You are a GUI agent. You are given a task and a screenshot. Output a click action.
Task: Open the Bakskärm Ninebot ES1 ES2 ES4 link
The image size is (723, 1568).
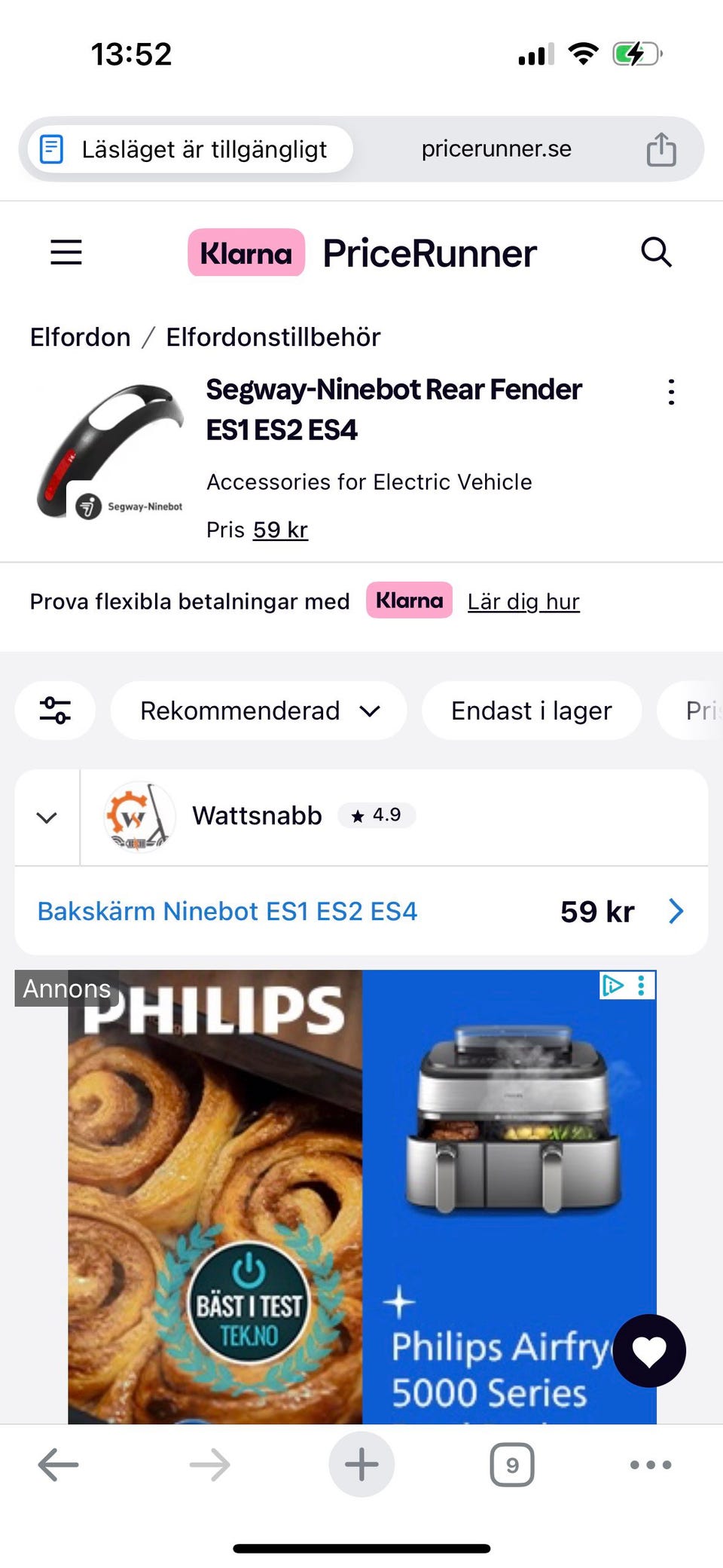point(227,911)
